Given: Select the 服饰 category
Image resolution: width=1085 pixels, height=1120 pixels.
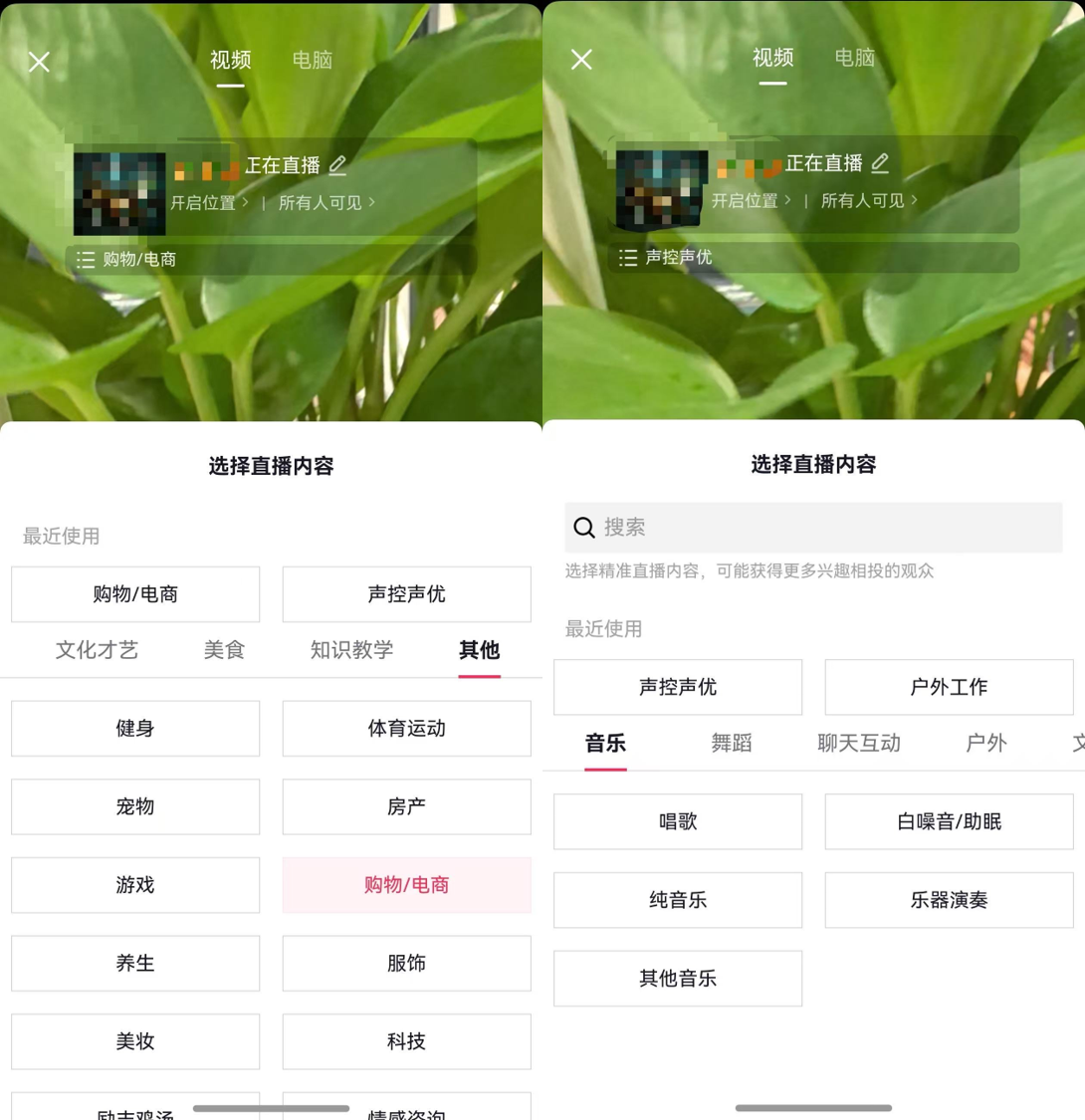Looking at the screenshot, I should pyautogui.click(x=406, y=964).
